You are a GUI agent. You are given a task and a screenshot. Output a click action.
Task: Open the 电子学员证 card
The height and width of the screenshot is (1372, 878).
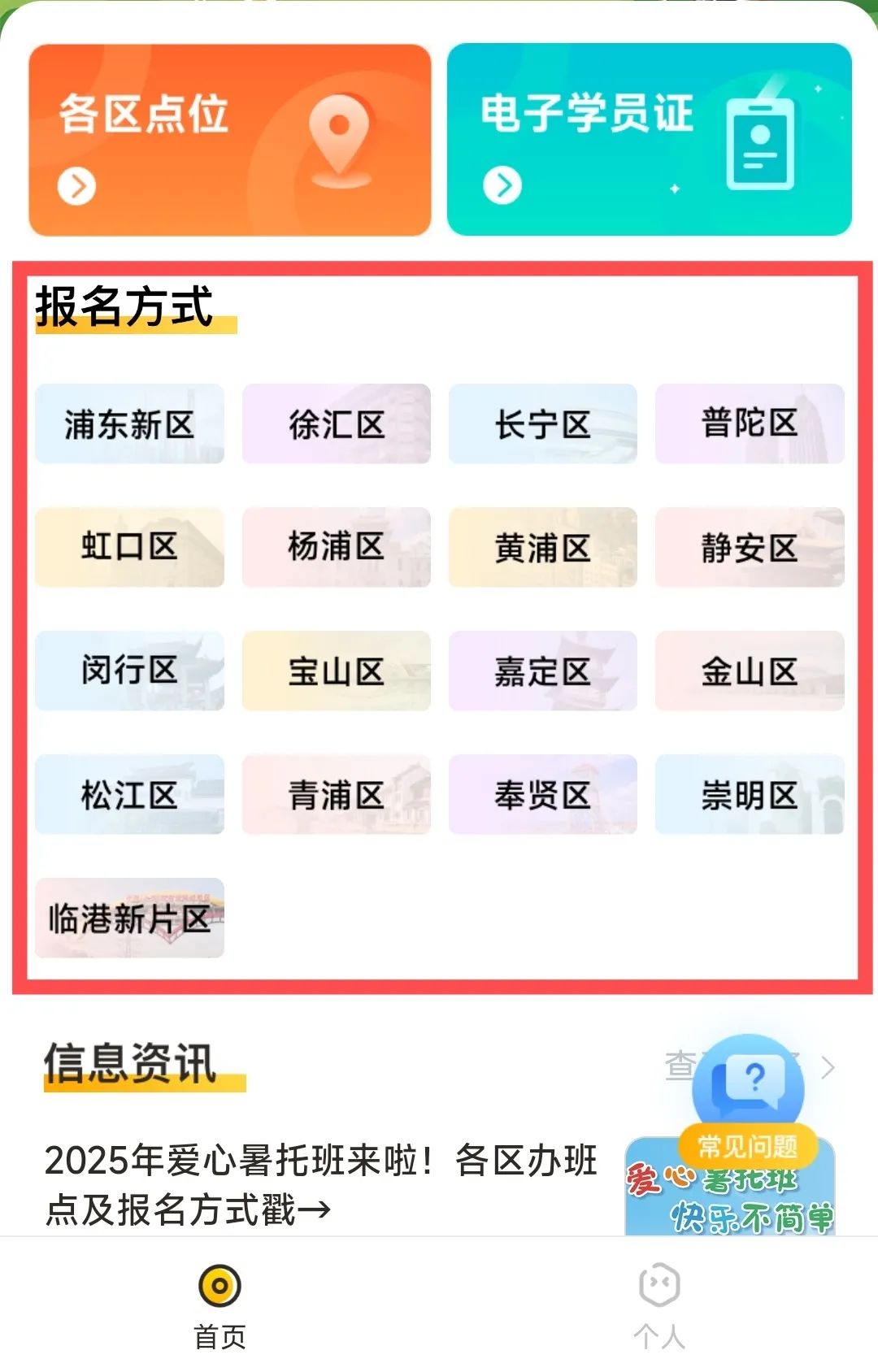coord(649,140)
